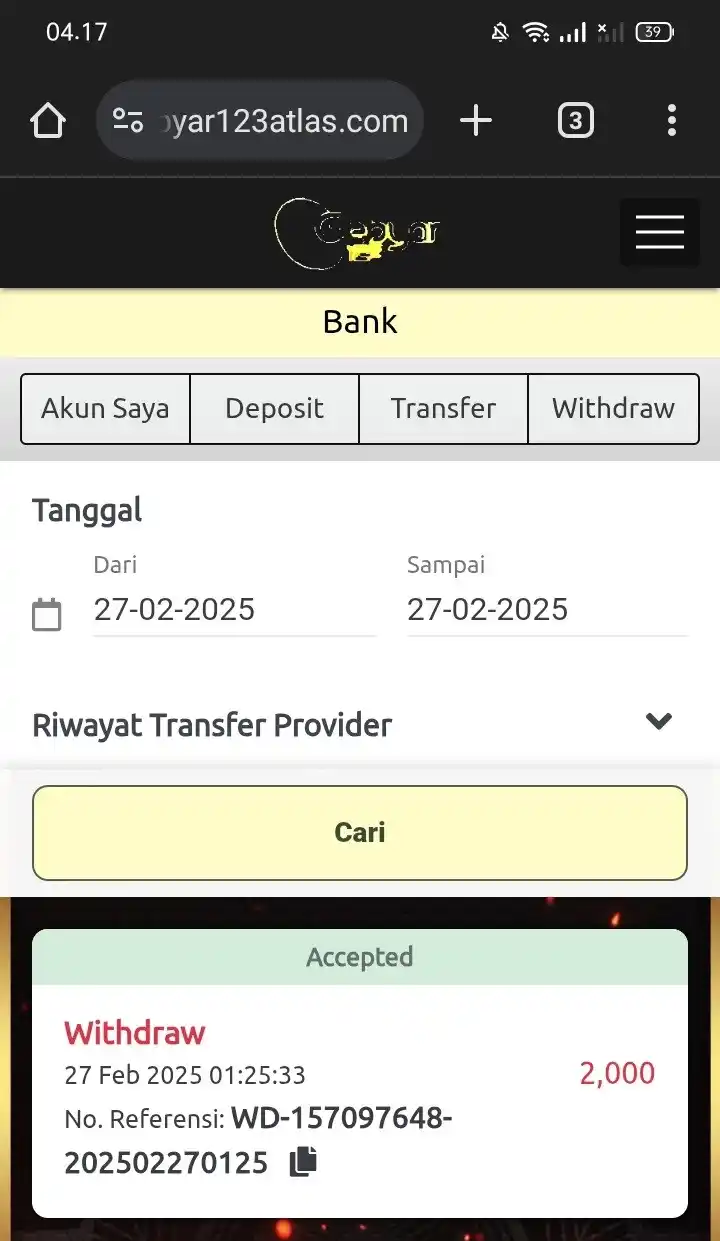The height and width of the screenshot is (1241, 720).
Task: Switch to the Deposit tab
Action: point(274,408)
